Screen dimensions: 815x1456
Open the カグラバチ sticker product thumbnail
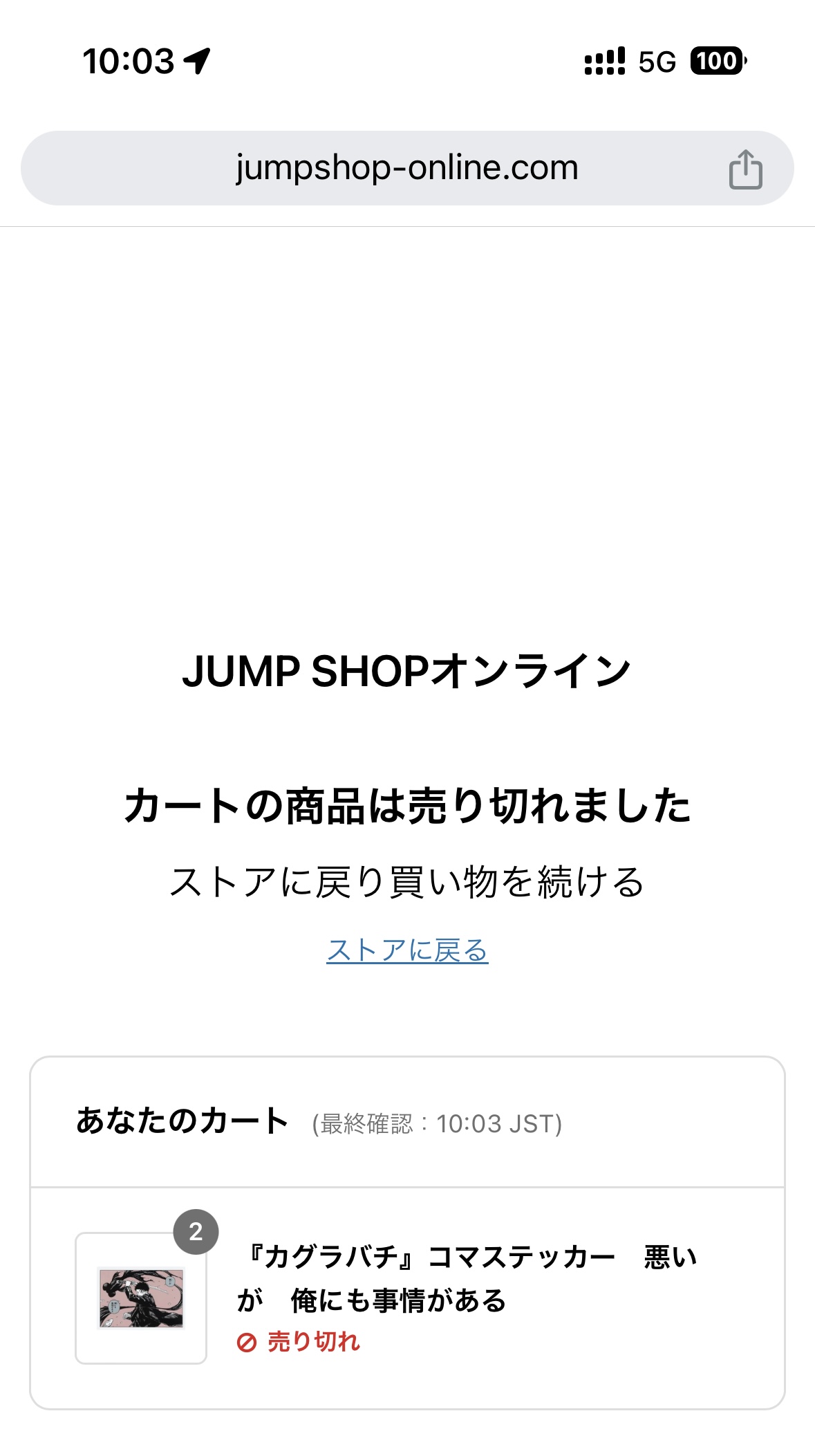pos(141,1298)
